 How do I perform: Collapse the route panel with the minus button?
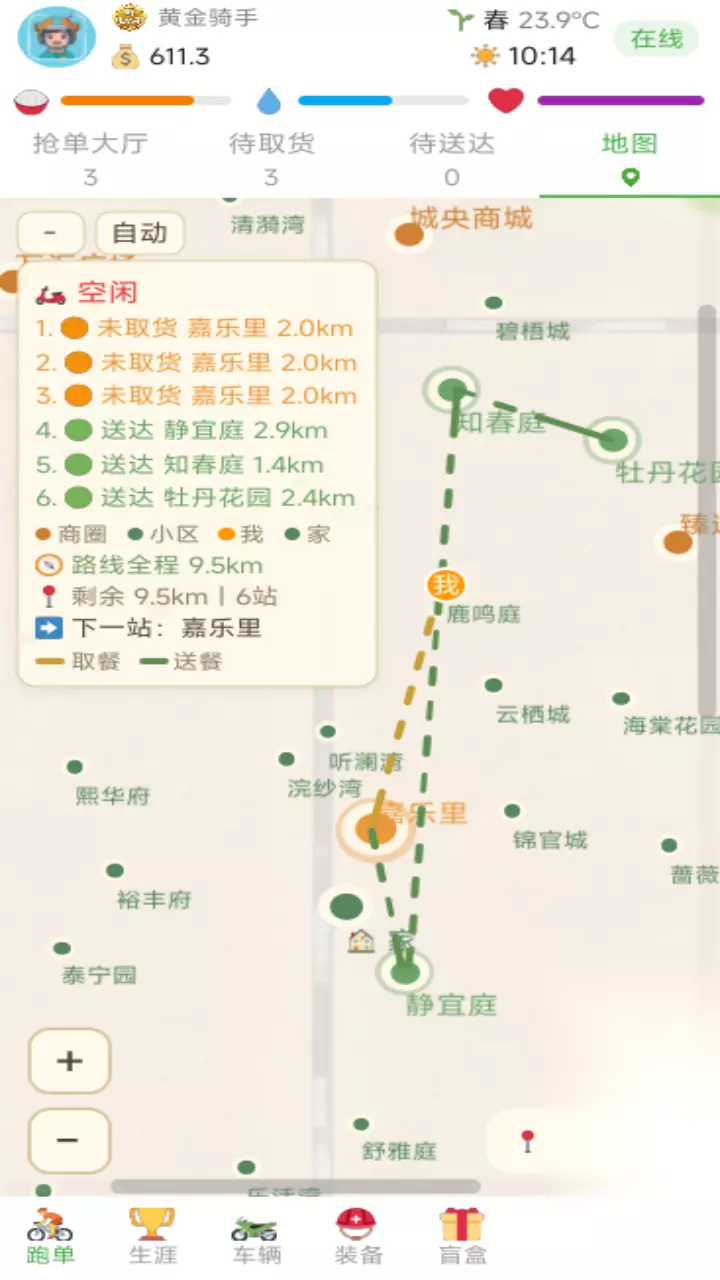(x=51, y=234)
